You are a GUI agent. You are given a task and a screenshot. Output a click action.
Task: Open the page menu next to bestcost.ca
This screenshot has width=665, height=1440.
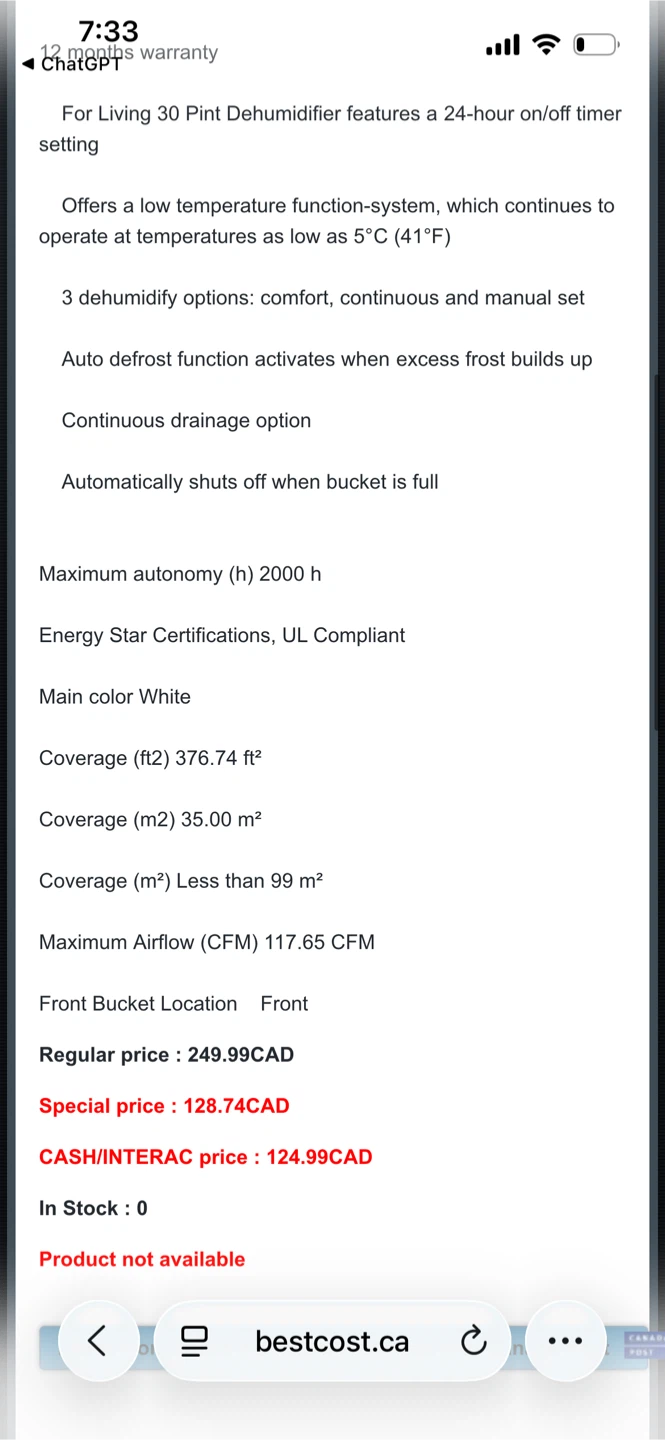tap(194, 1341)
